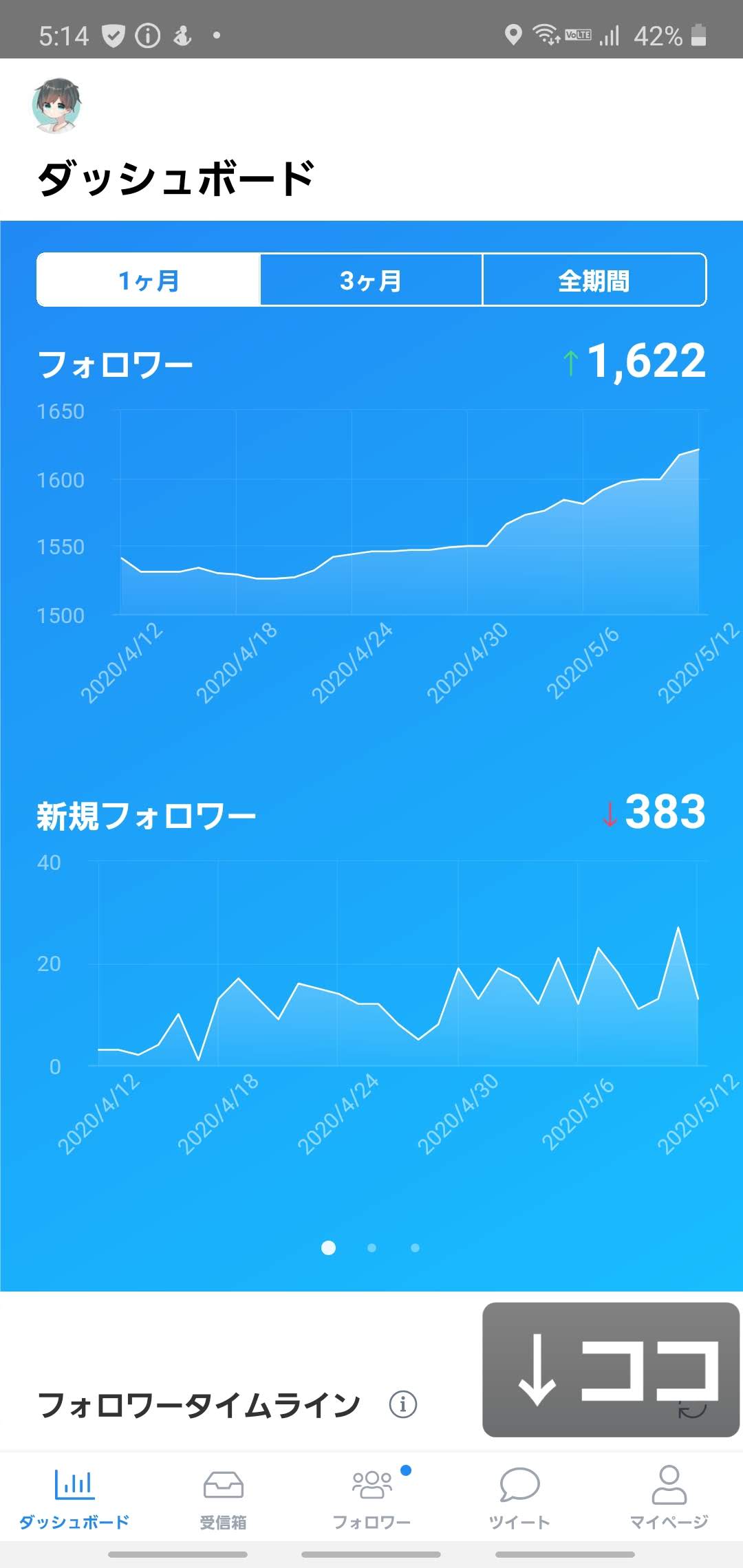Viewport: 743px width, 1568px height.
Task: Jump to the third chart page dot
Action: pyautogui.click(x=415, y=1248)
